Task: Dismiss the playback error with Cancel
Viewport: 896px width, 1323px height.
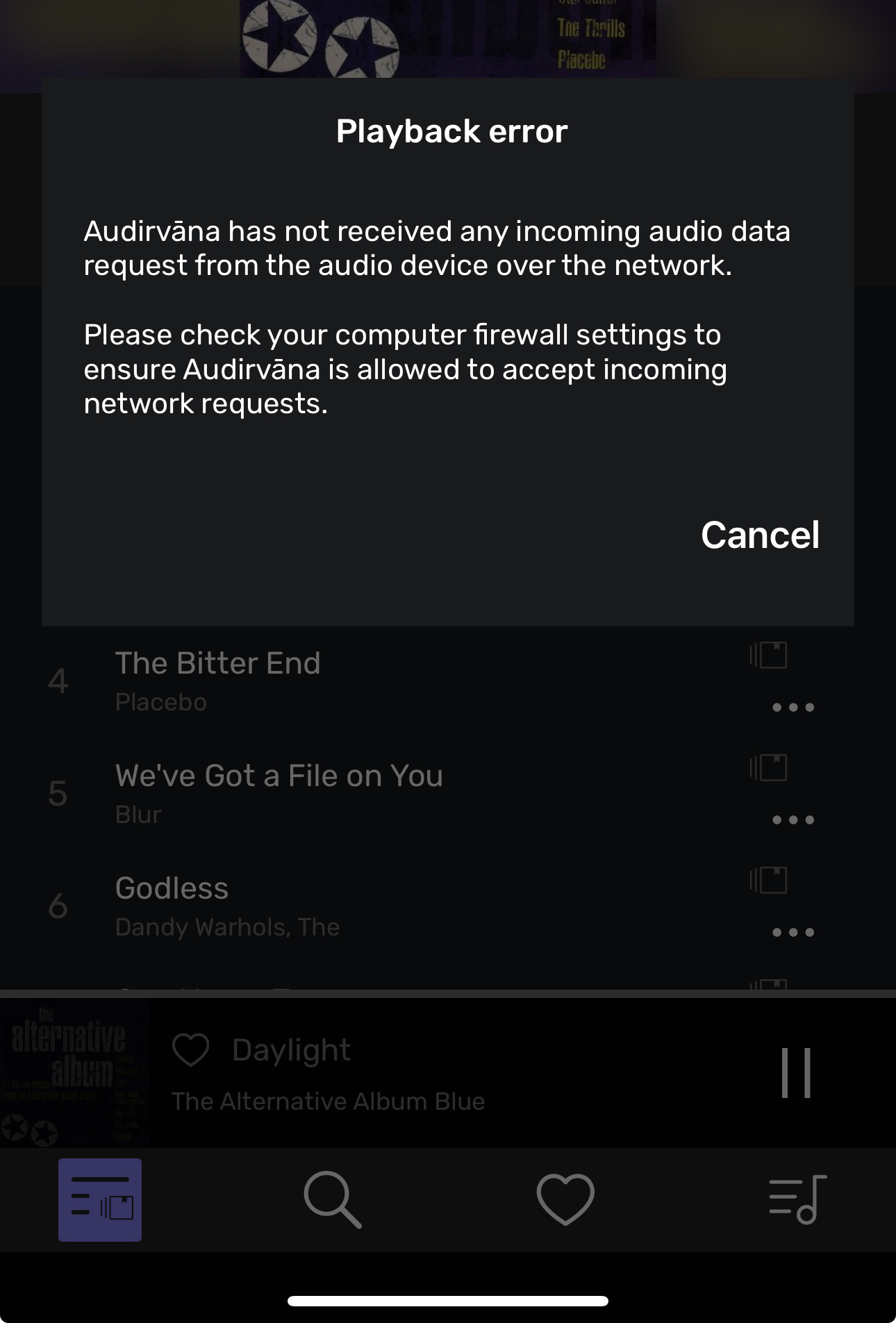Action: pos(760,535)
